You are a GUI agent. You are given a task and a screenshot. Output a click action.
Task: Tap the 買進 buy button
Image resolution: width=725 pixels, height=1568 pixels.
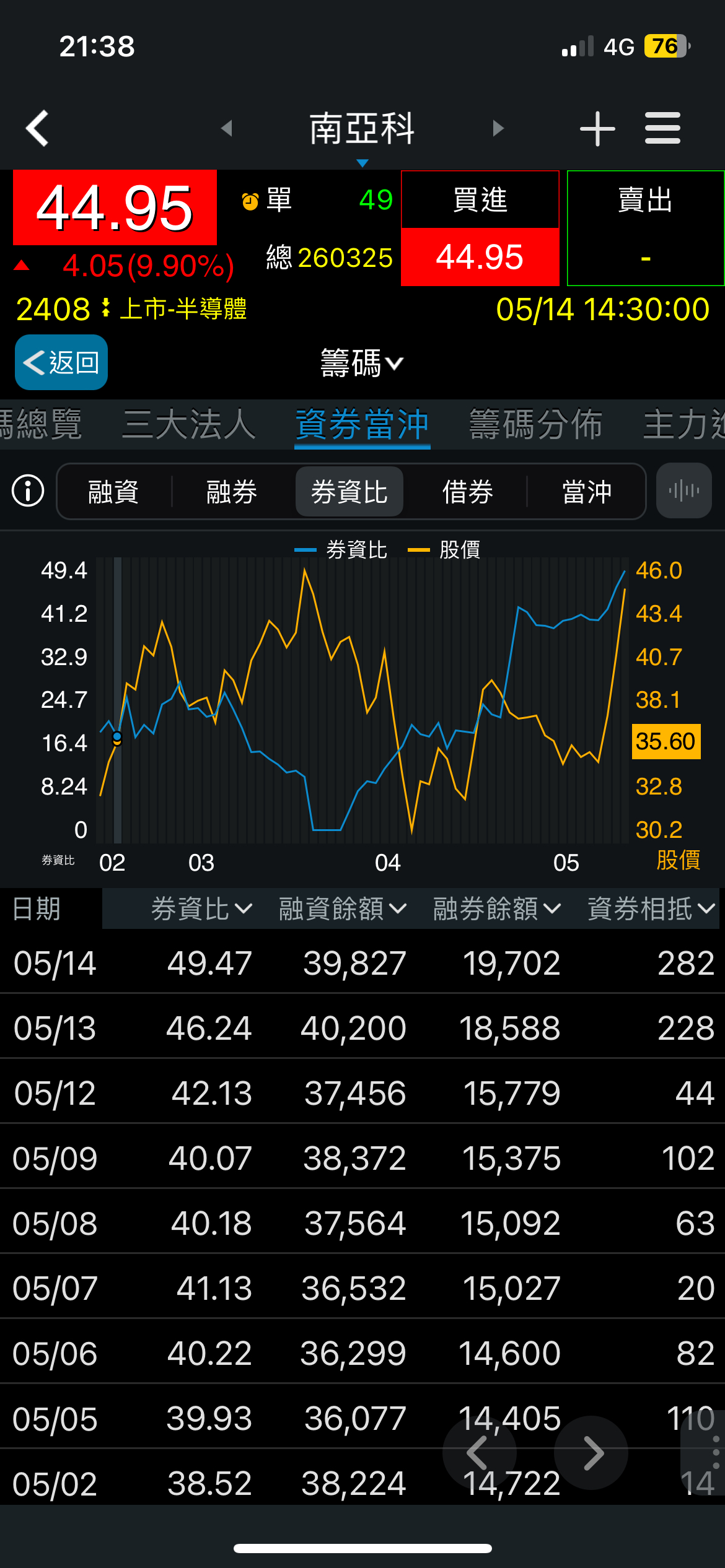[x=480, y=228]
